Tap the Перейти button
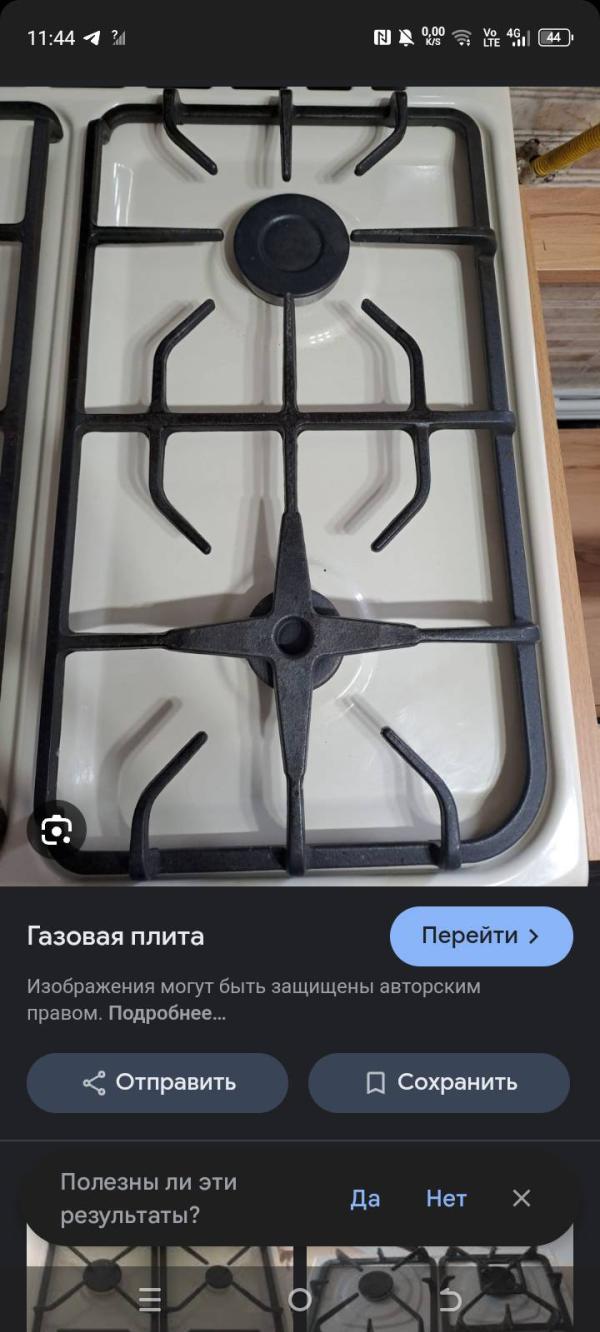The image size is (600, 1332). 481,936
